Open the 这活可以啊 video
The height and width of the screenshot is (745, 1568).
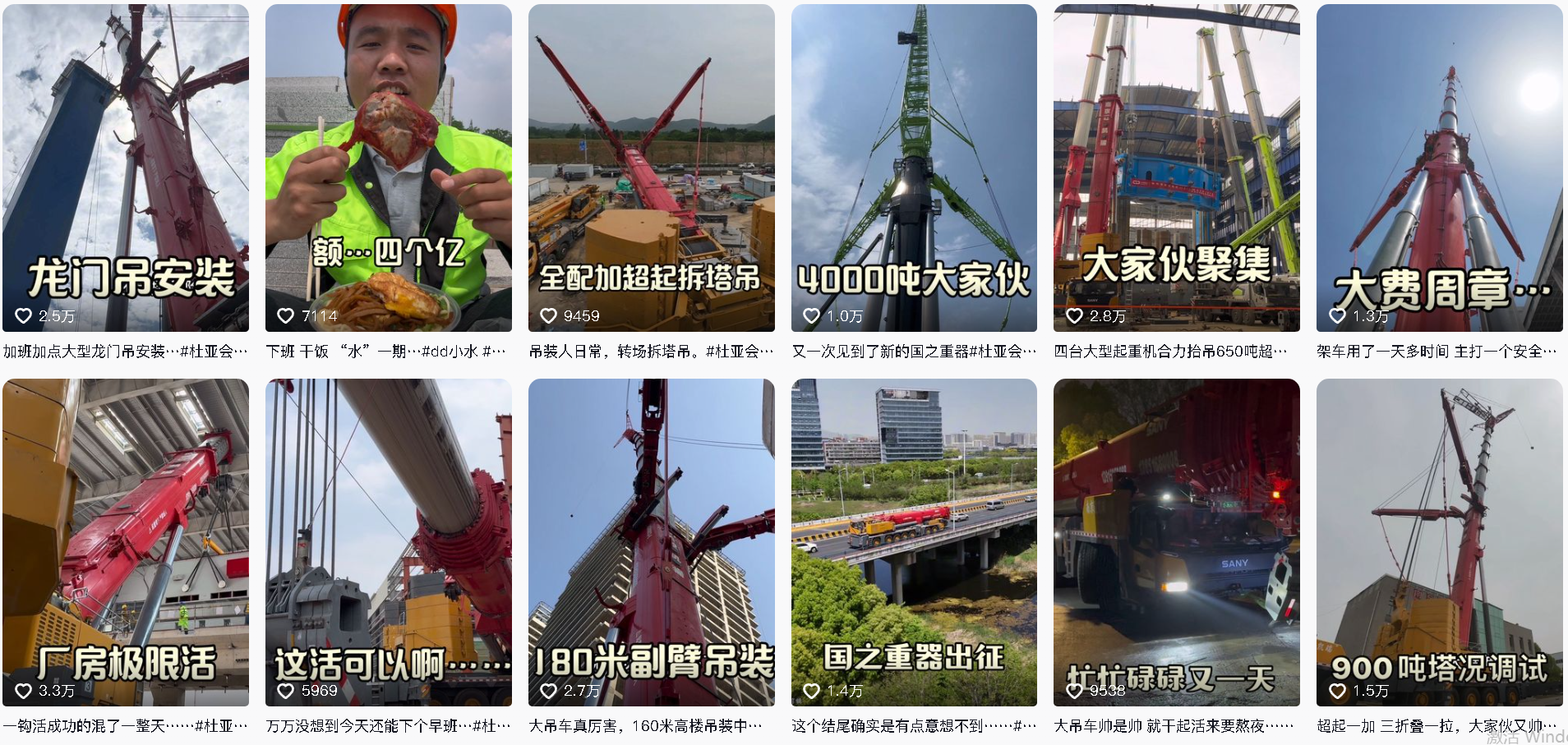click(x=388, y=542)
